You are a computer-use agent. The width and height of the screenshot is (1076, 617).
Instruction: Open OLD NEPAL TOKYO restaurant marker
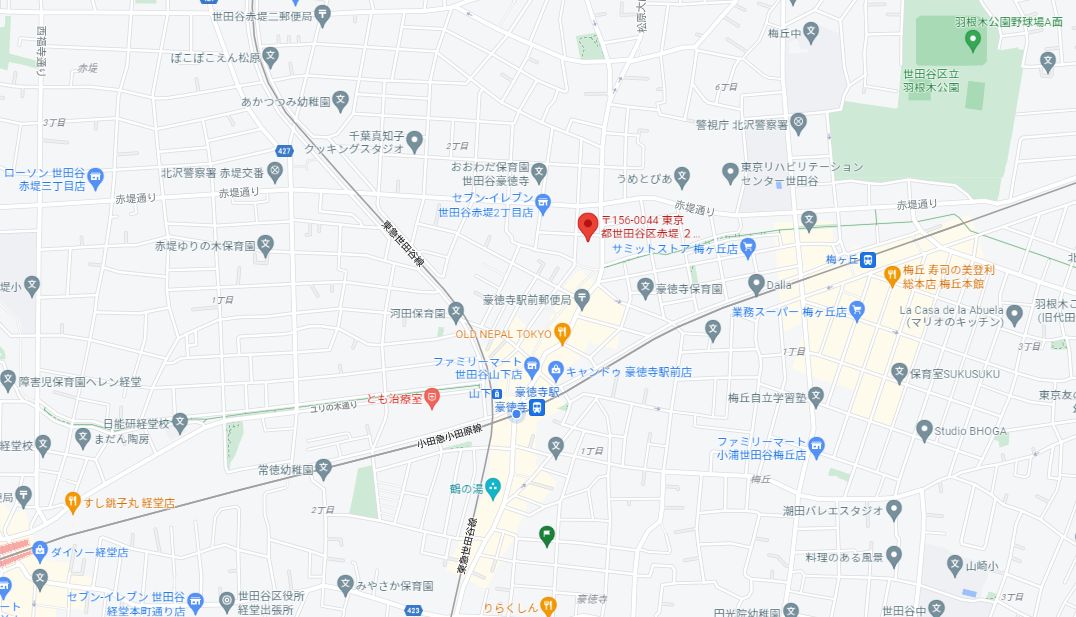563,333
